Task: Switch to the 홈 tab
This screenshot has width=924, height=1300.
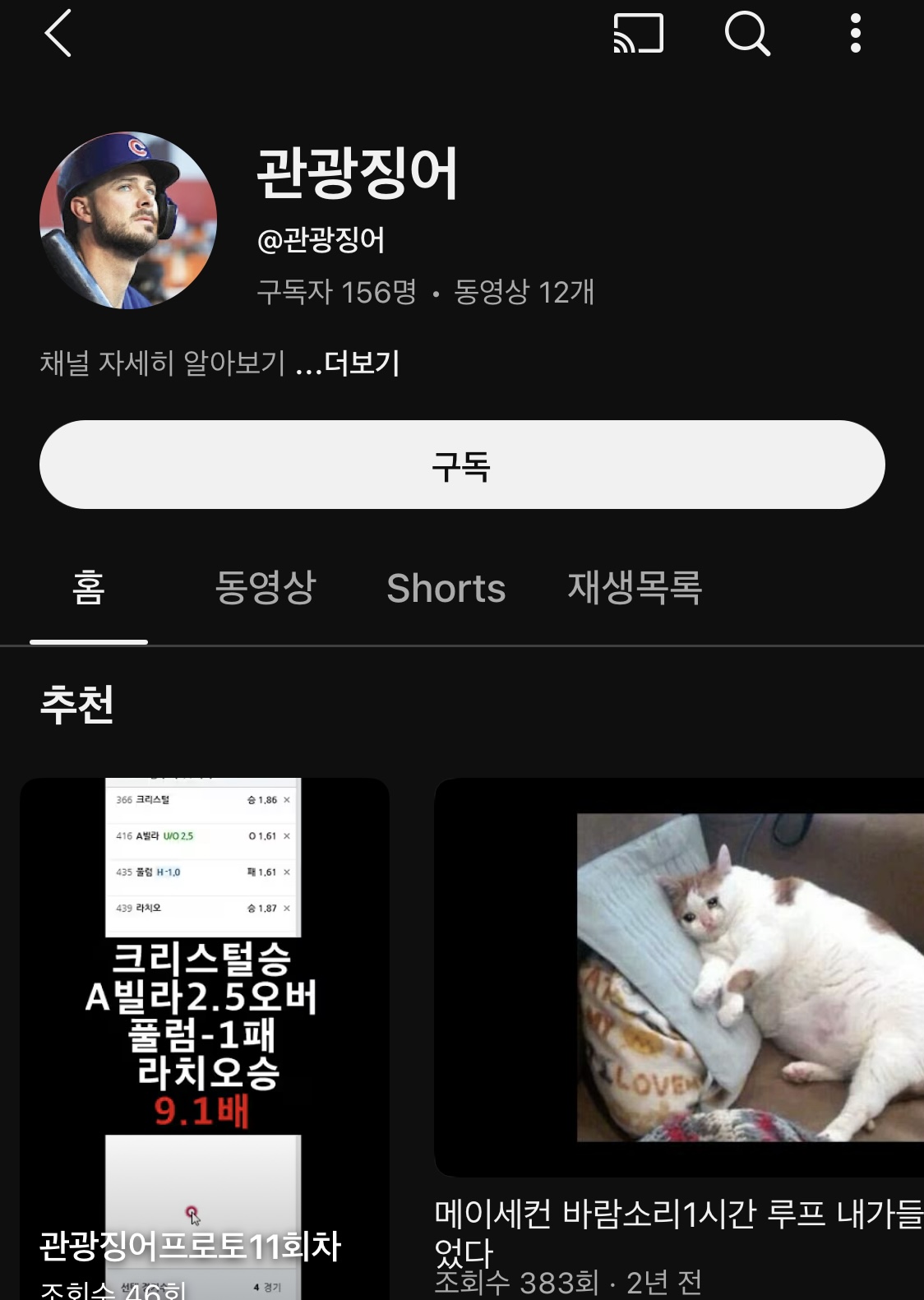Action: coord(89,589)
